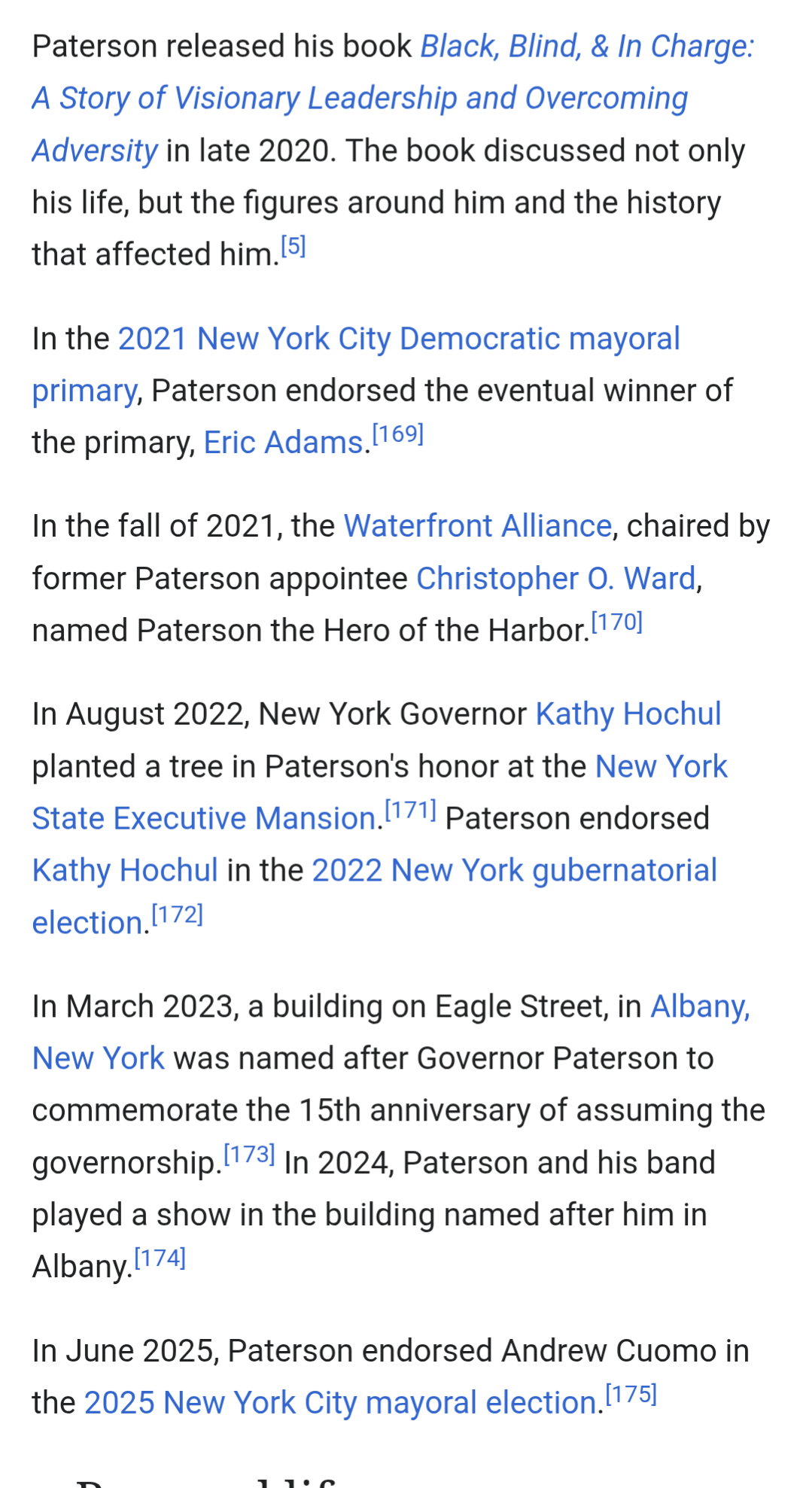Open Kathy Hochul link after New York Governor
The image size is (812, 1488).
point(628,714)
